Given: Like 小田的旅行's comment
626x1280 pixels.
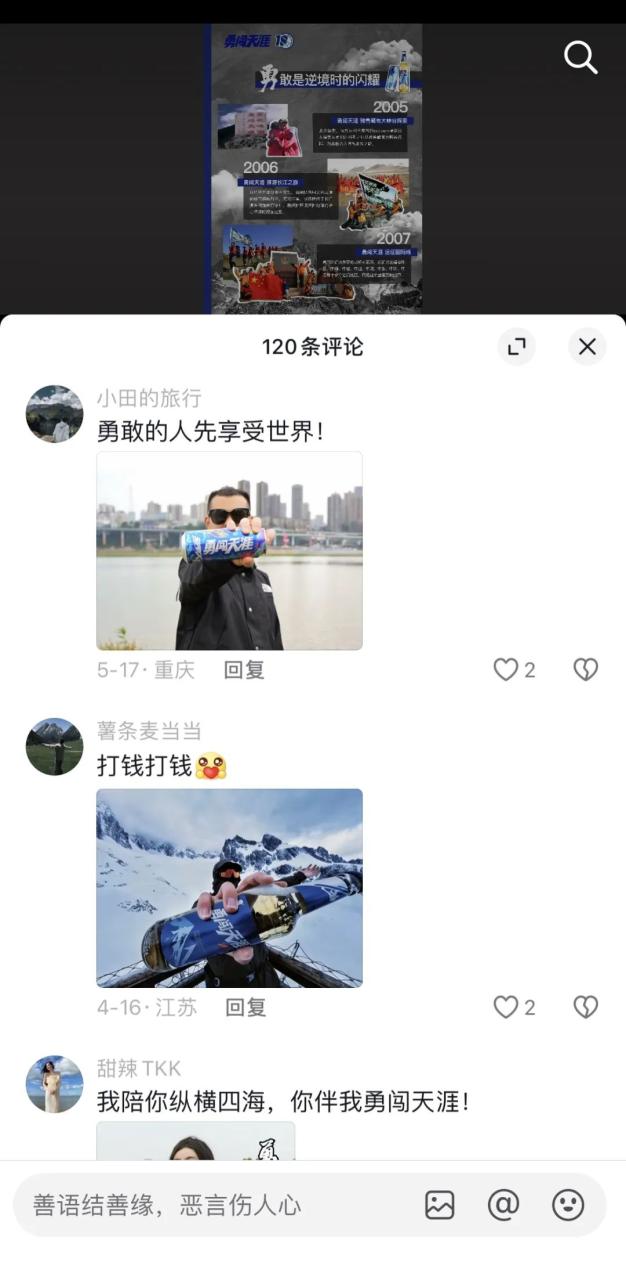Looking at the screenshot, I should (506, 670).
